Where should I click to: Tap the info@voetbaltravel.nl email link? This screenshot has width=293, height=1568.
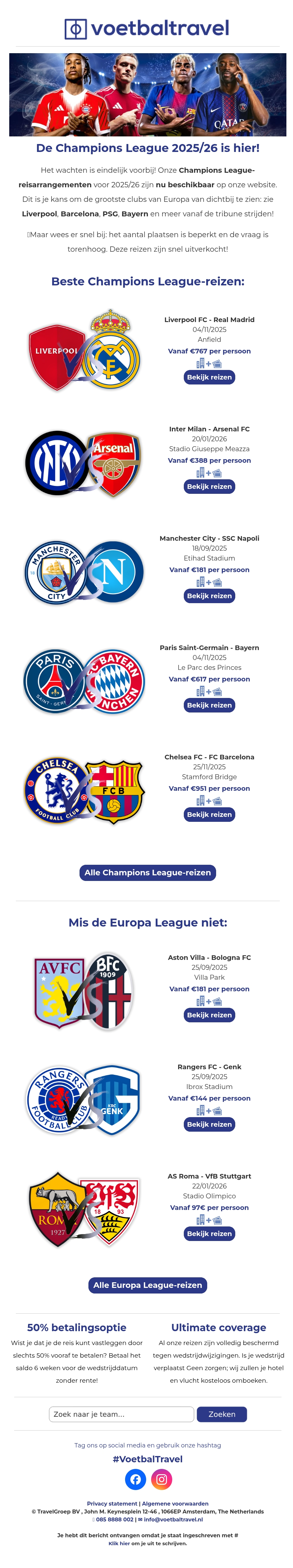(x=173, y=1519)
